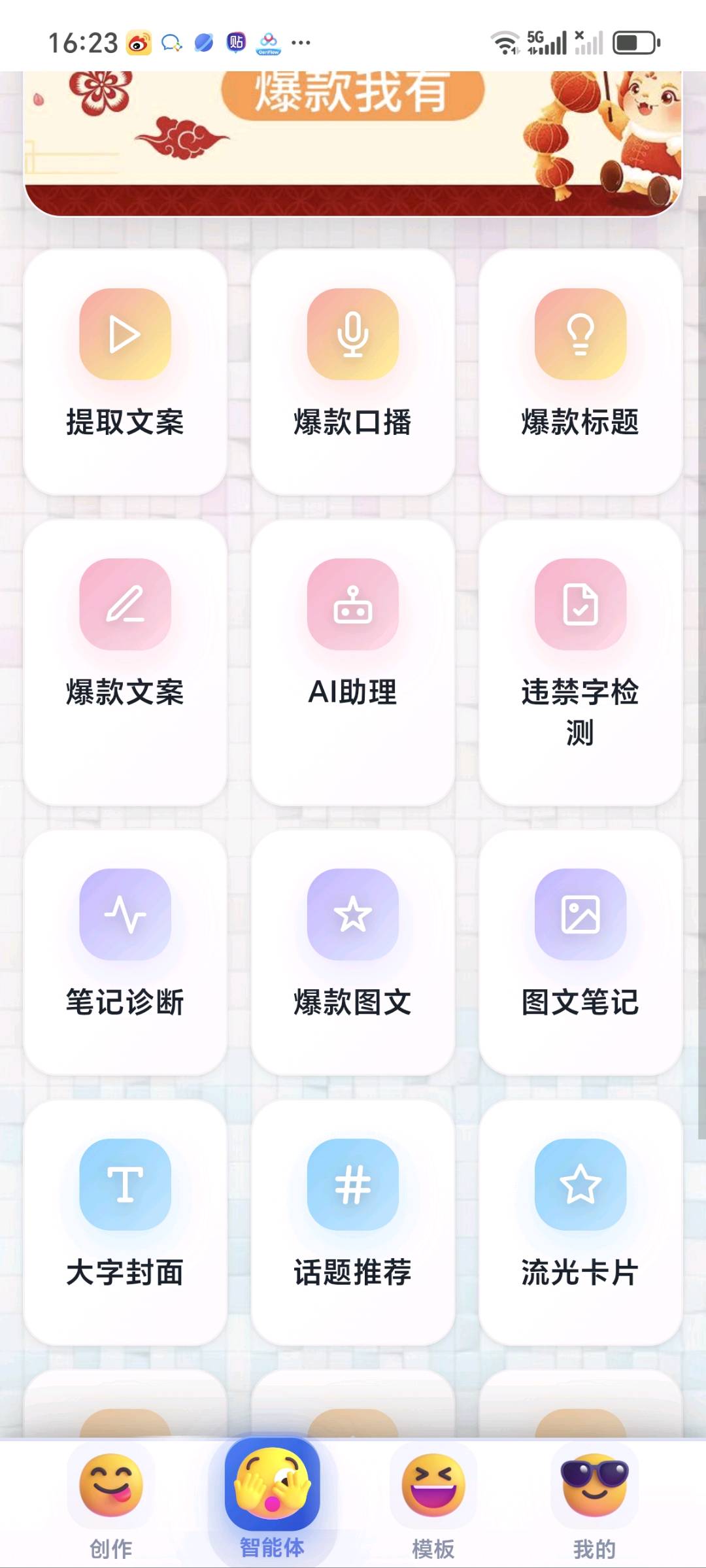
Task: Open the 提取文案 video extraction tool
Action: pos(126,373)
